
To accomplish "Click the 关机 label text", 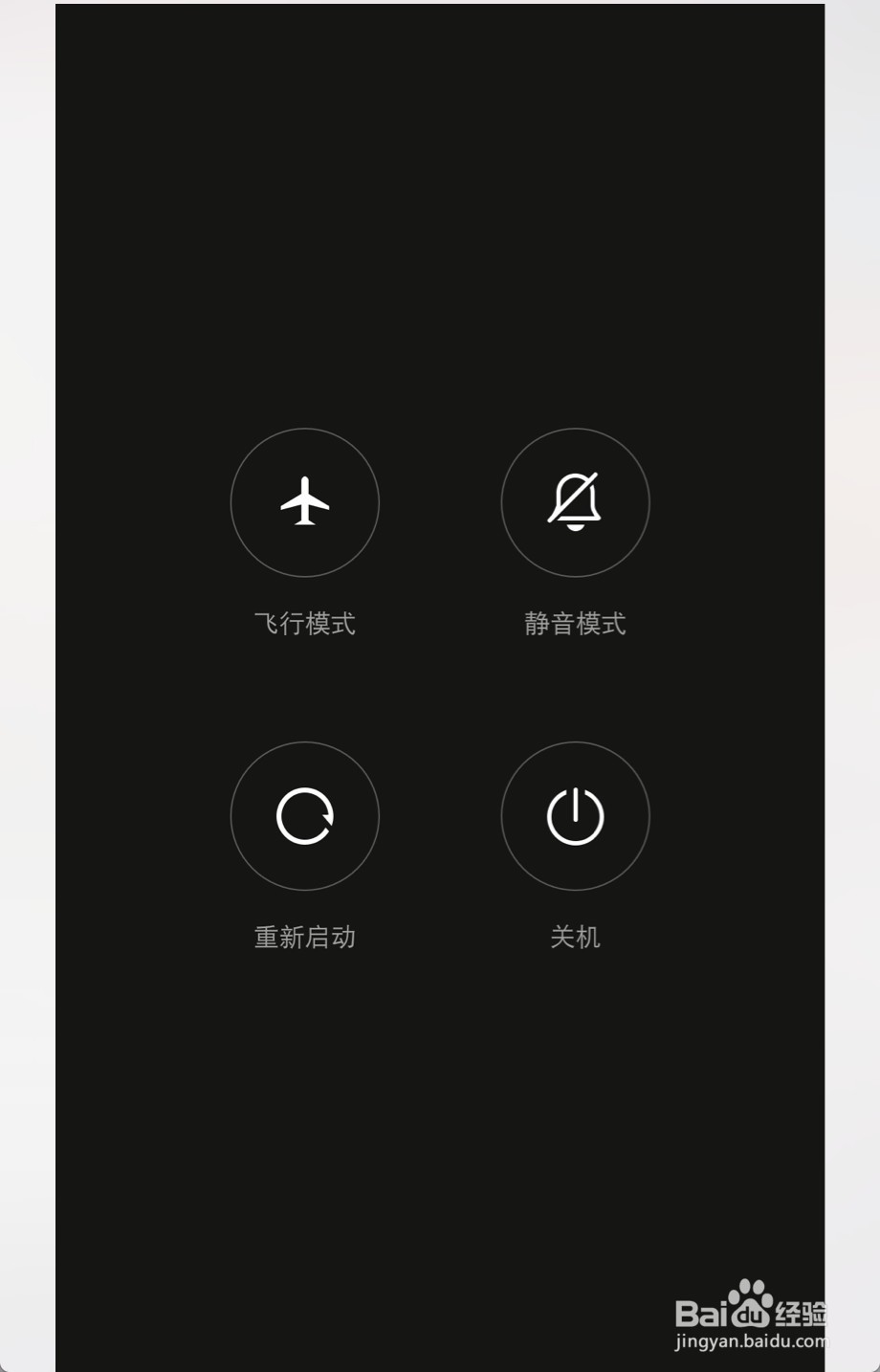I will pos(575,938).
